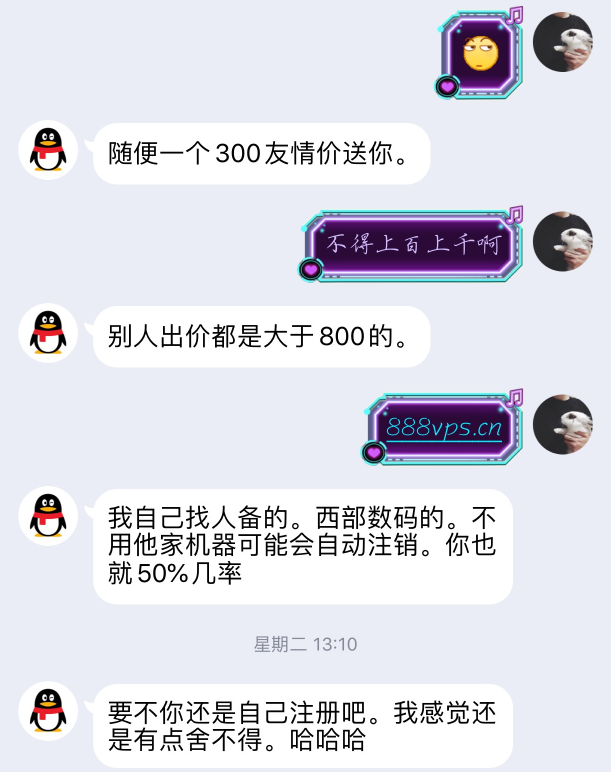This screenshot has width=611, height=772.
Task: Open the 888vps.cn link in the chat
Action: [x=443, y=428]
